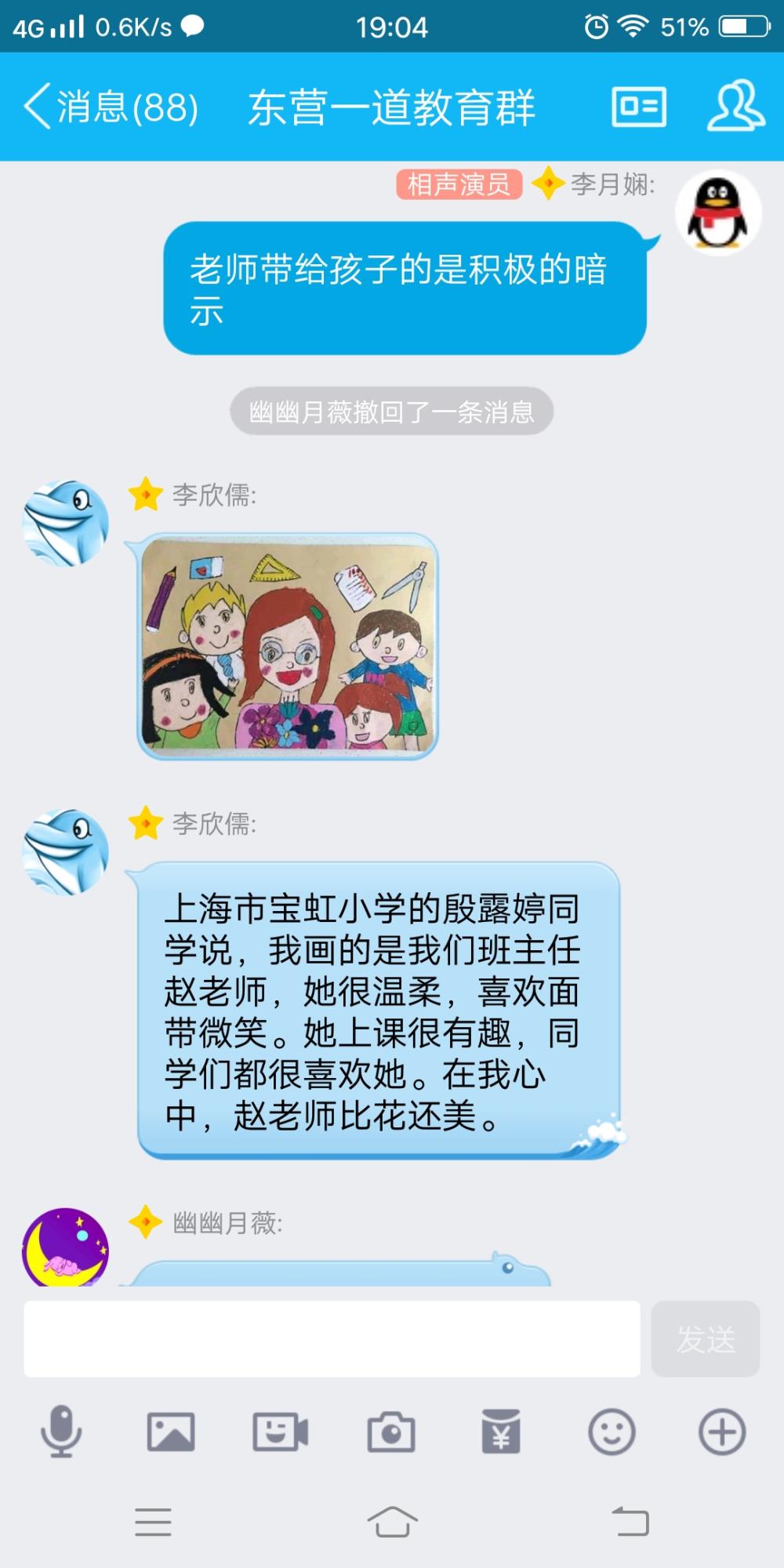Focus the message input field
Viewport: 784px width, 1568px height.
pyautogui.click(x=332, y=1339)
